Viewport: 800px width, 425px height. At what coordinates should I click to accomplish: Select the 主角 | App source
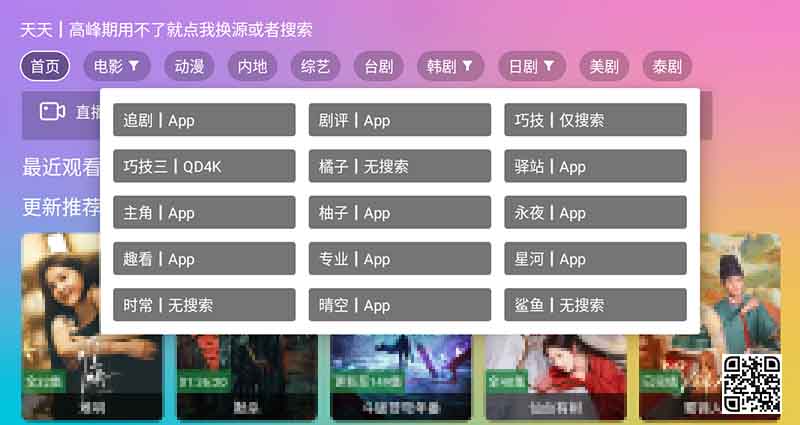[204, 212]
